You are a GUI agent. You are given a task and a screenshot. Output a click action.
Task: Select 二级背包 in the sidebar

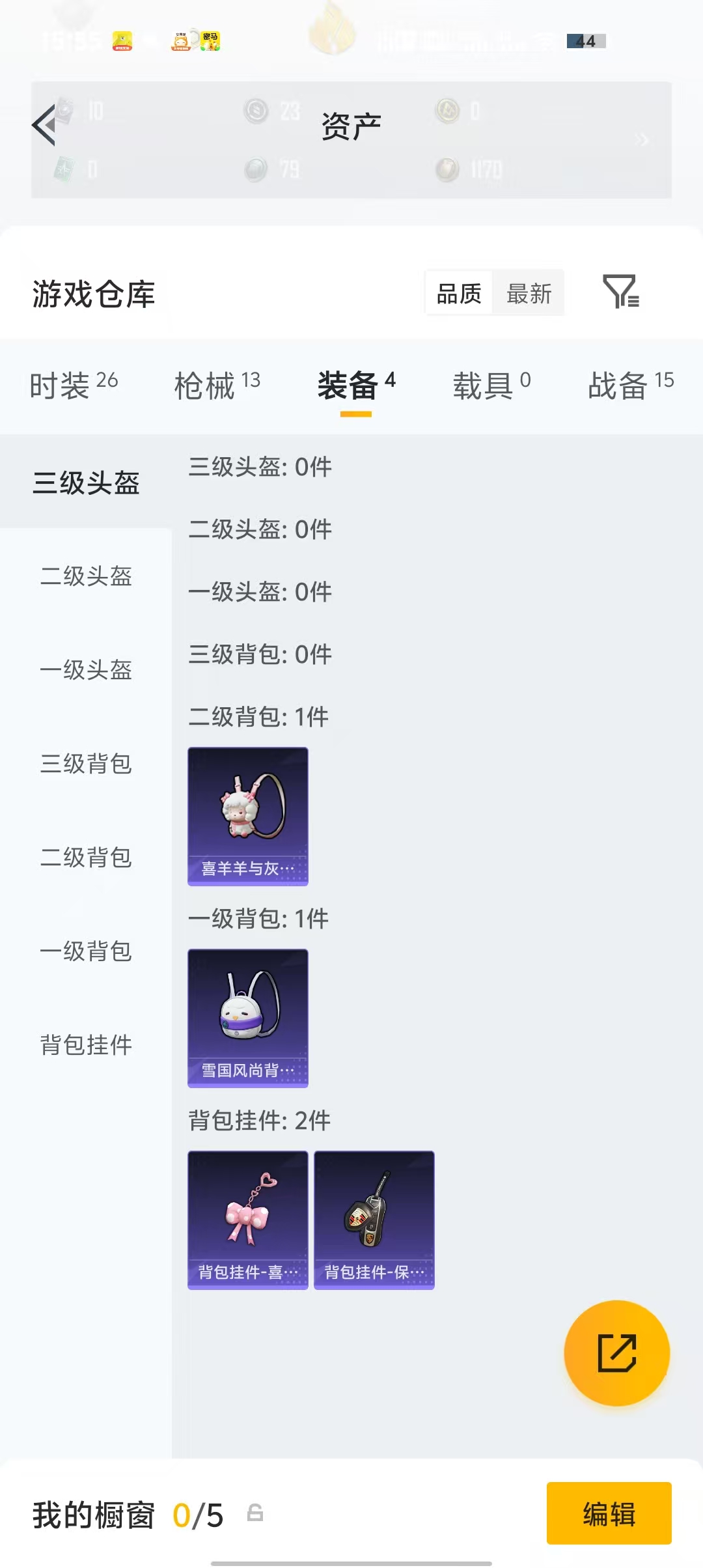[x=87, y=858]
